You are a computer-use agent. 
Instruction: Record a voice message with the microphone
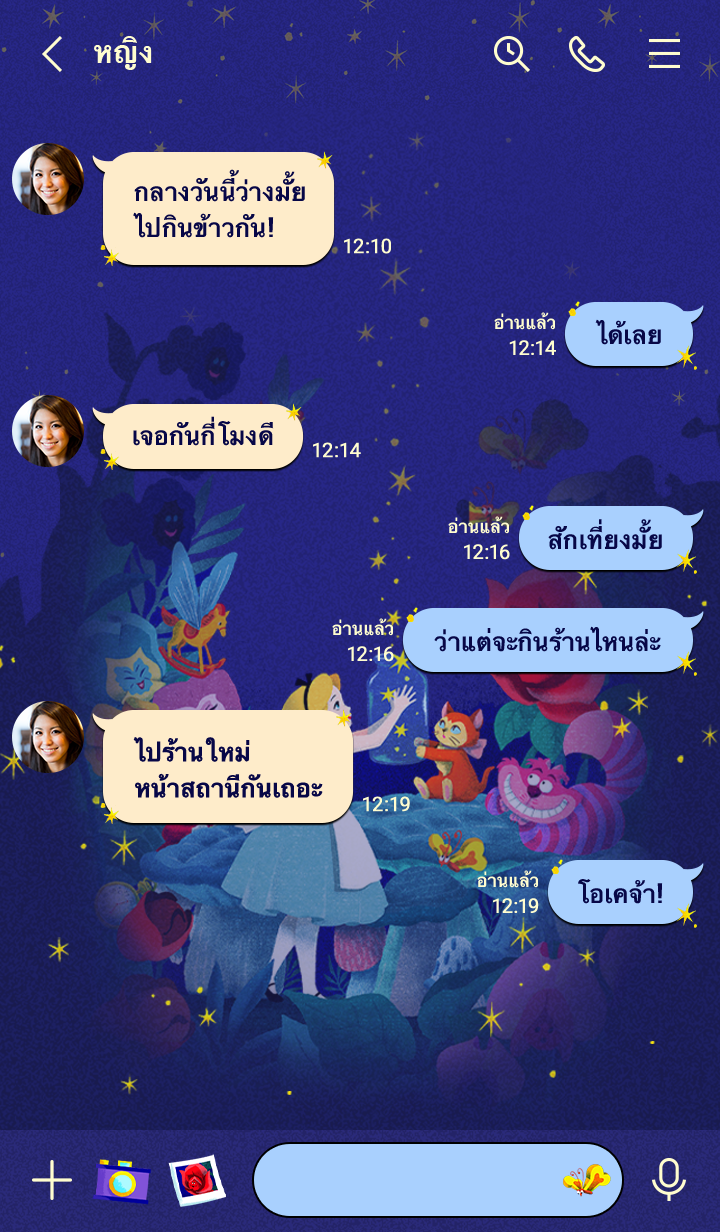(669, 1181)
